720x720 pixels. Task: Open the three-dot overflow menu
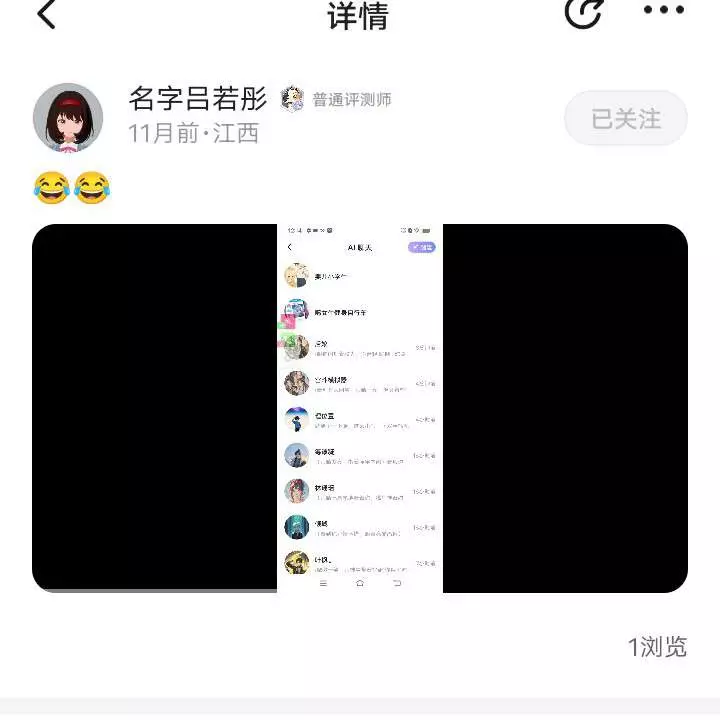point(663,11)
